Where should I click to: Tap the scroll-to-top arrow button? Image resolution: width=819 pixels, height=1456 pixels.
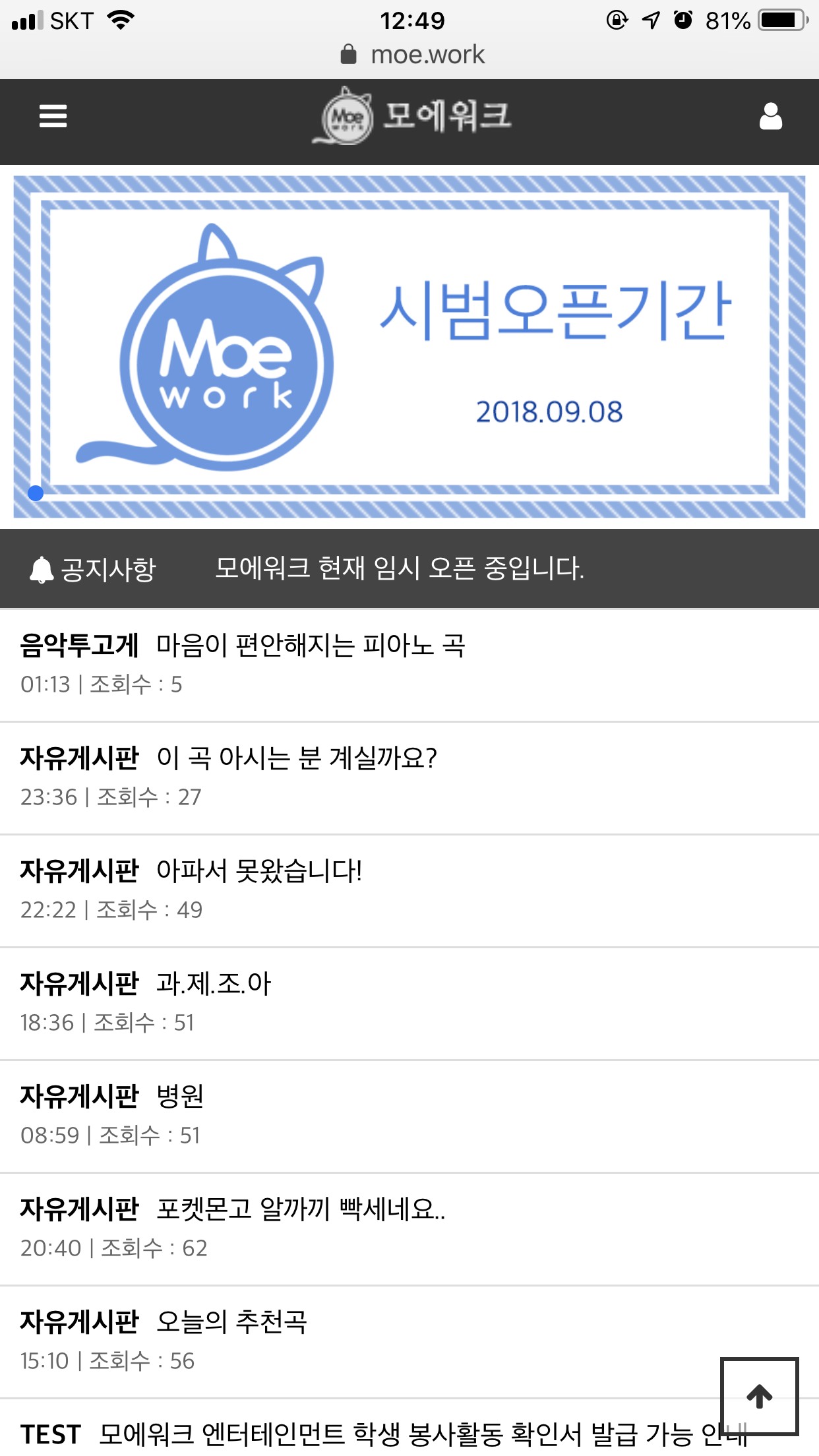coord(759,1396)
